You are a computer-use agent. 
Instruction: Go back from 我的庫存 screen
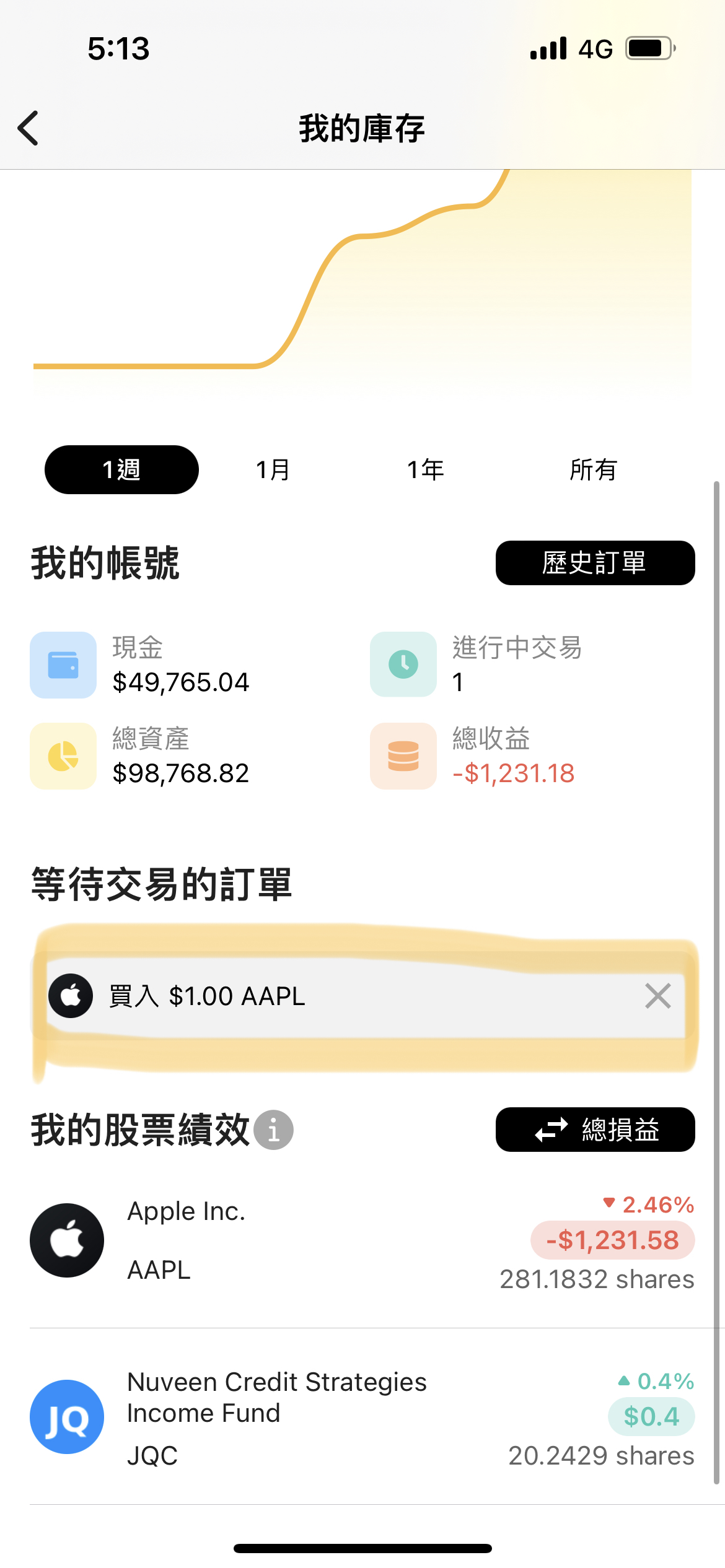29,128
